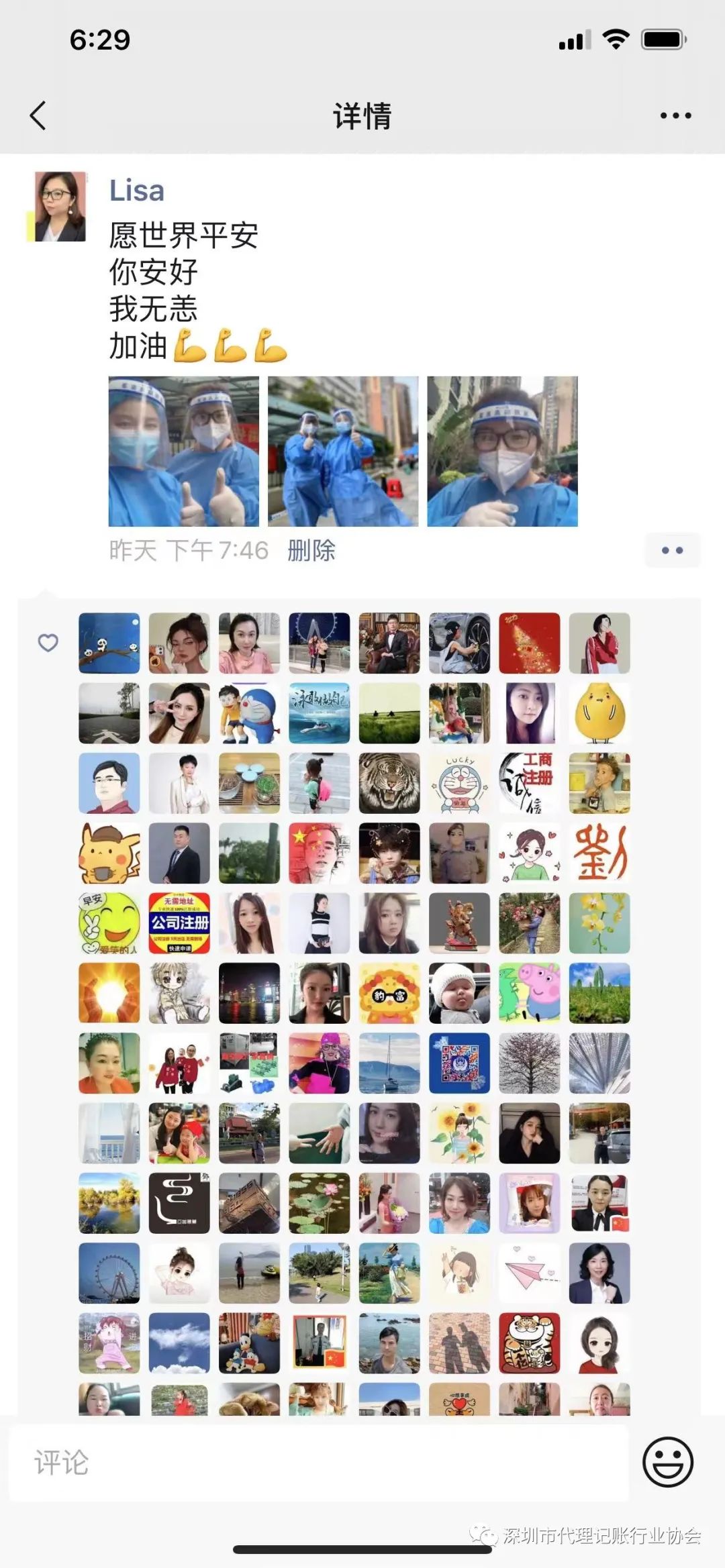The height and width of the screenshot is (1568, 725).
Task: Open the liker with Pikachu avatar
Action: 109,853
